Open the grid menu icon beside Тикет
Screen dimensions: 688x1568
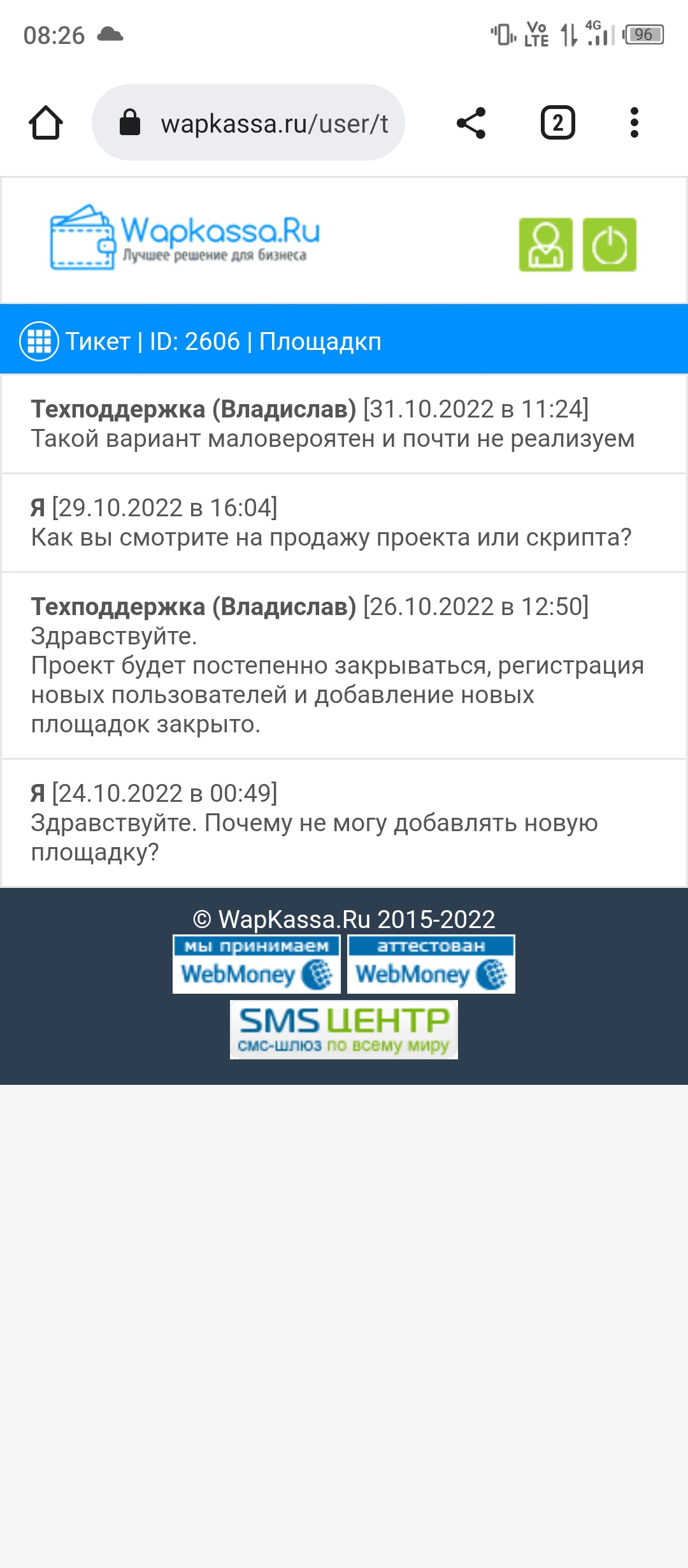click(39, 342)
